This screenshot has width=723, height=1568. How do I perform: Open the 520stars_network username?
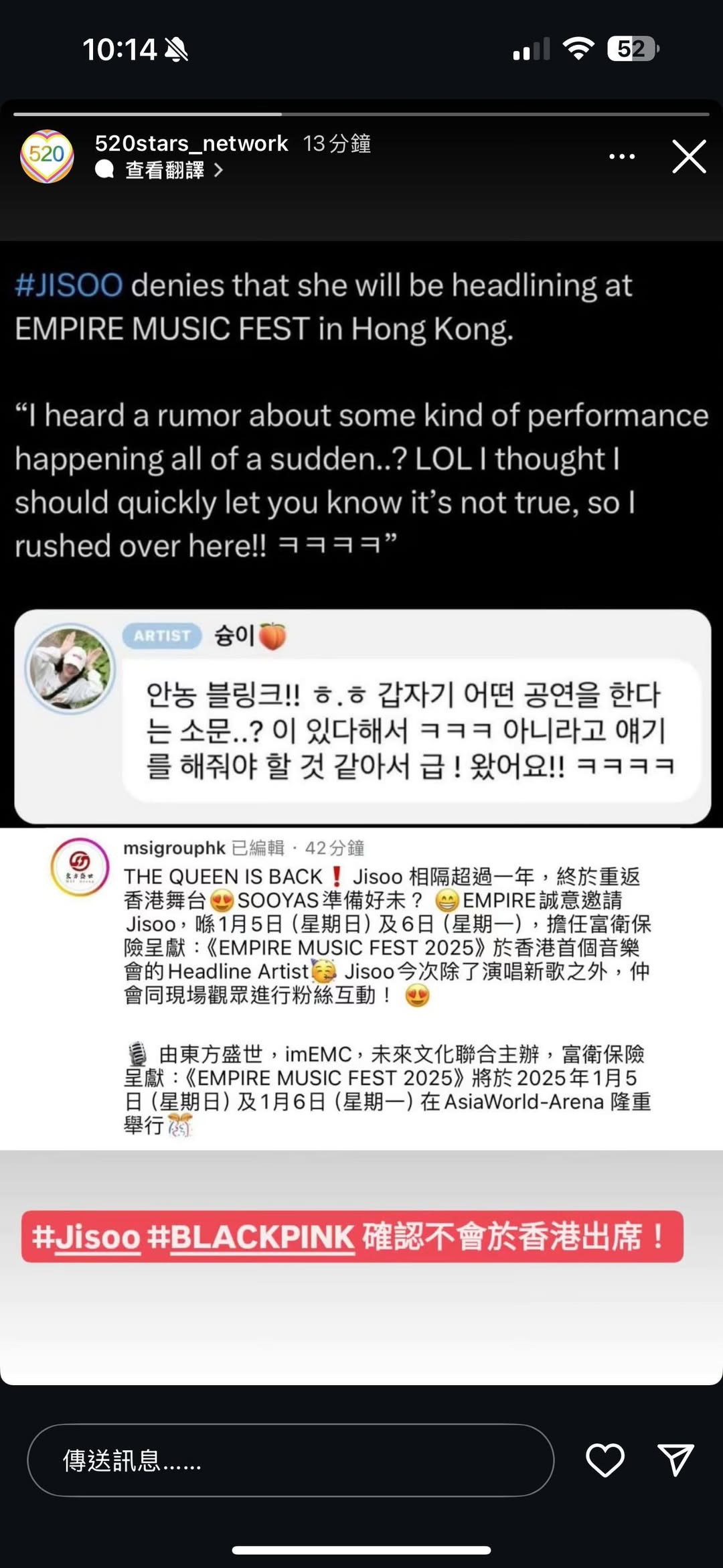(191, 143)
